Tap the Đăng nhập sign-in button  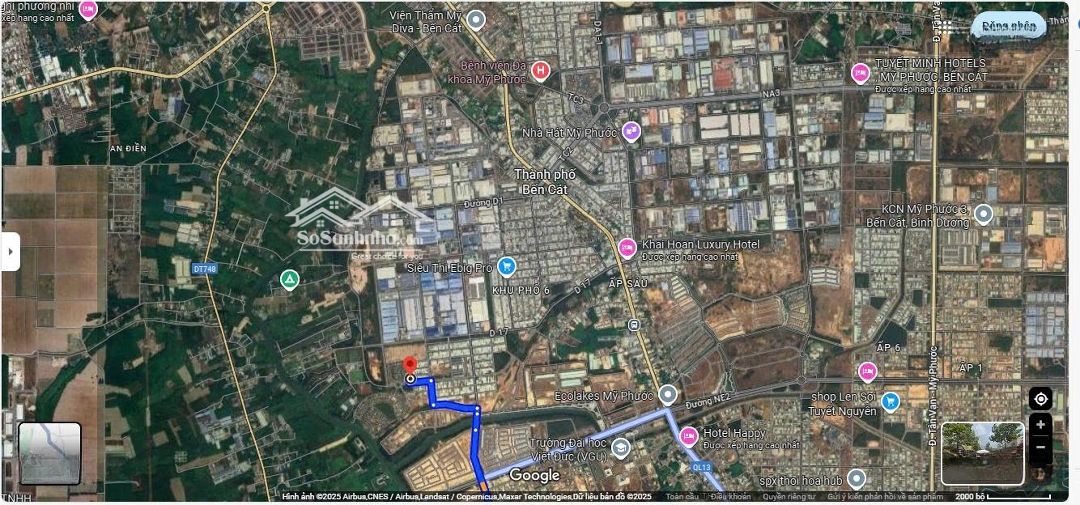[1008, 26]
